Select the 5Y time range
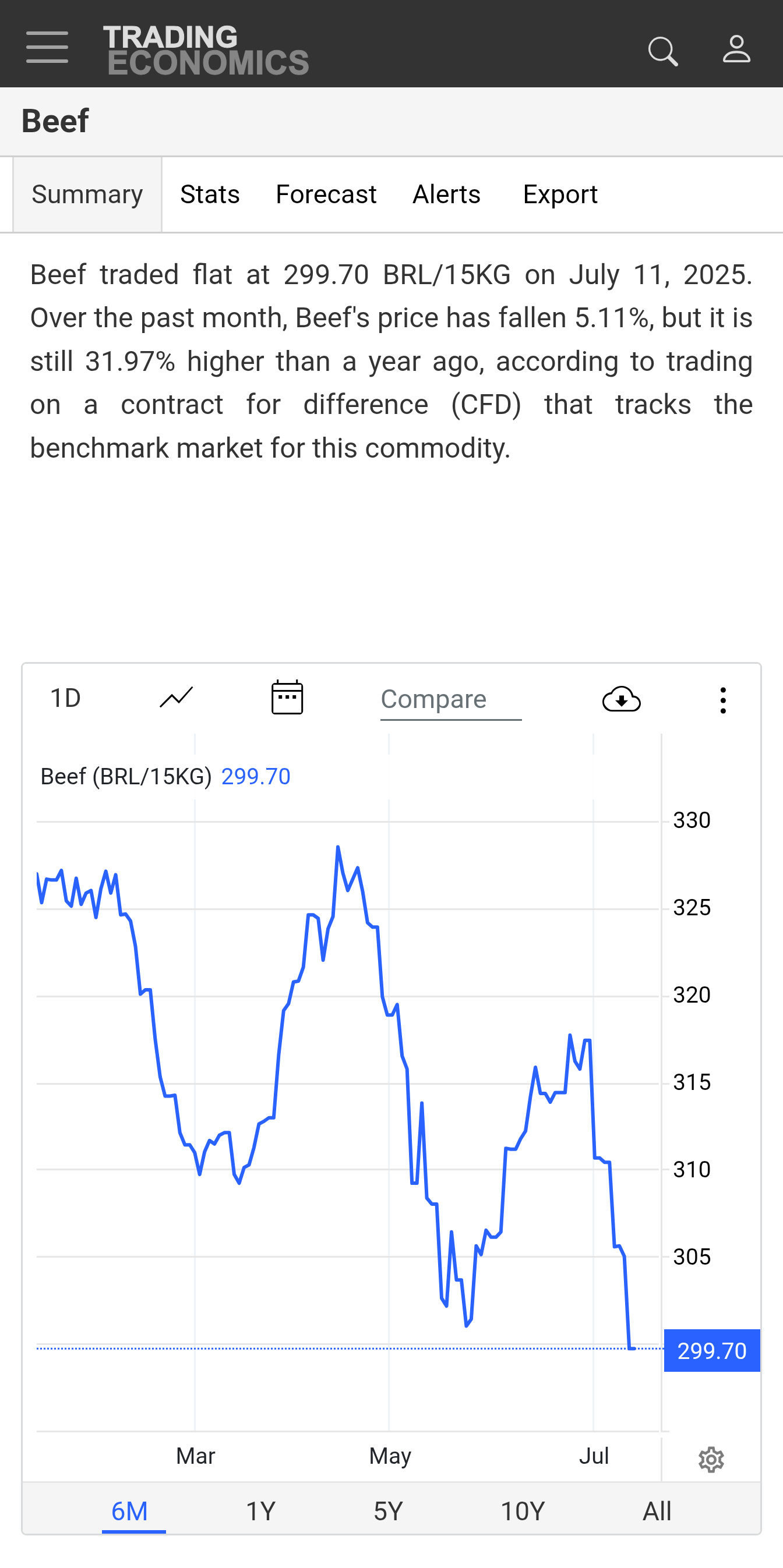The height and width of the screenshot is (1568, 783). click(x=389, y=1511)
